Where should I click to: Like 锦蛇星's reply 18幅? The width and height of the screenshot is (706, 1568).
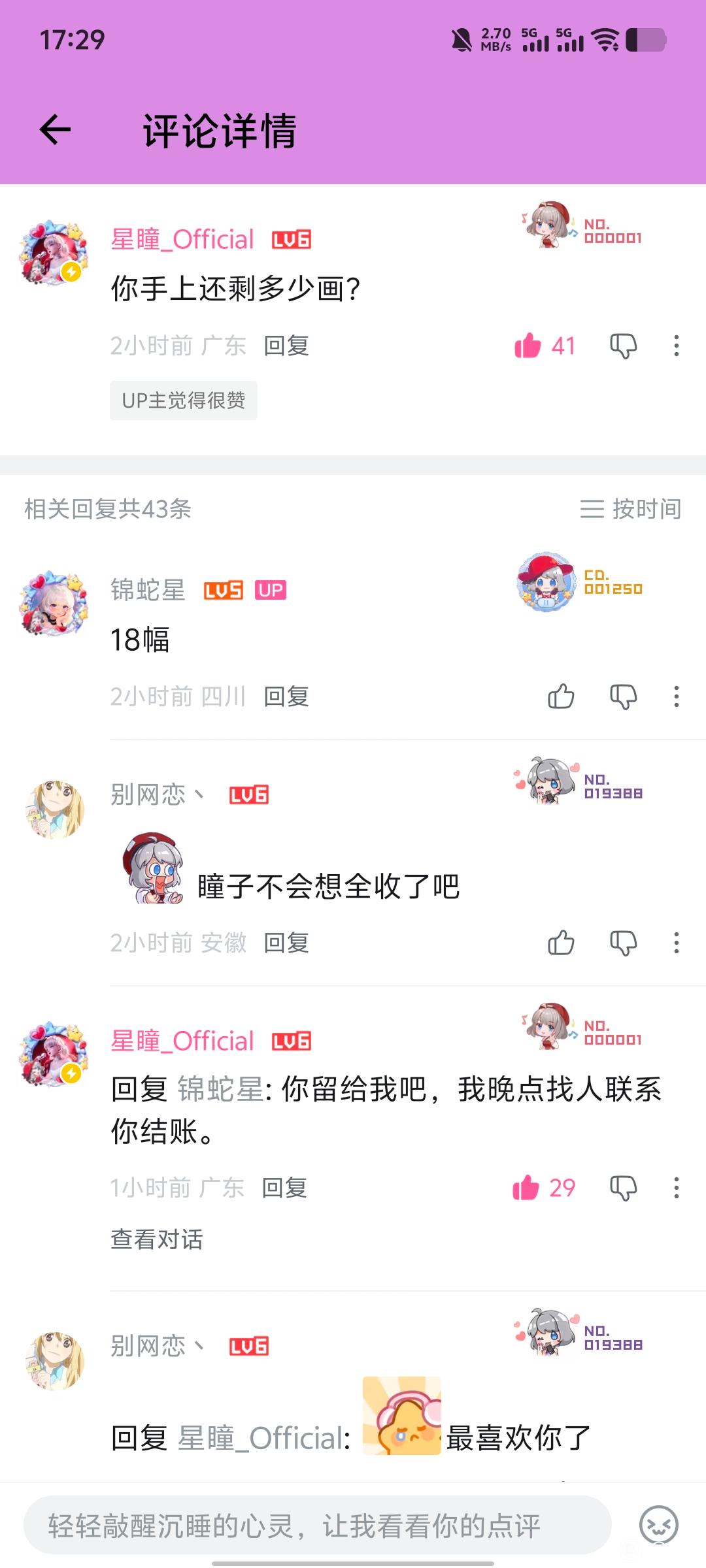click(561, 696)
